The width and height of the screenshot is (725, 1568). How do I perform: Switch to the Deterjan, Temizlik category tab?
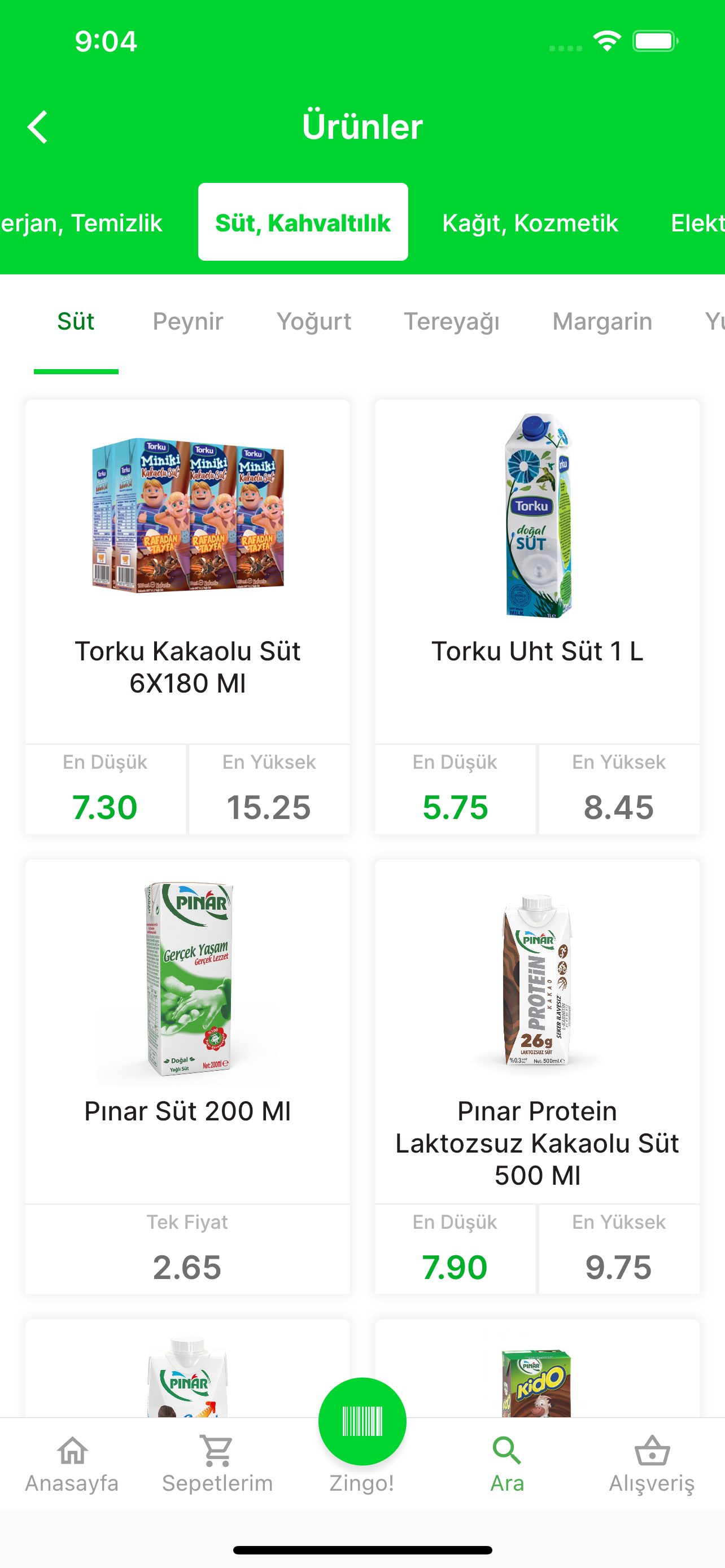click(81, 223)
